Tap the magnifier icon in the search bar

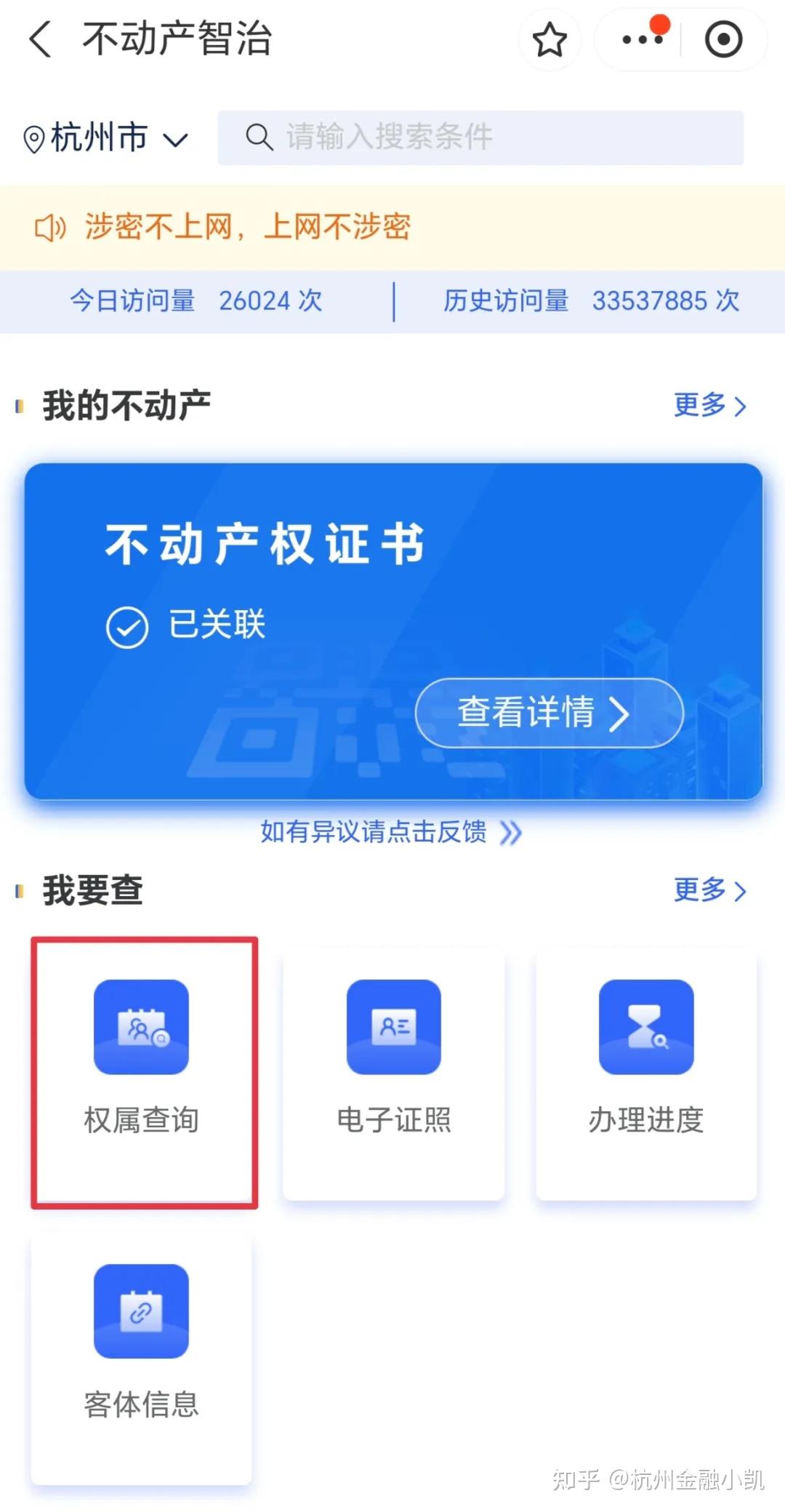click(259, 137)
